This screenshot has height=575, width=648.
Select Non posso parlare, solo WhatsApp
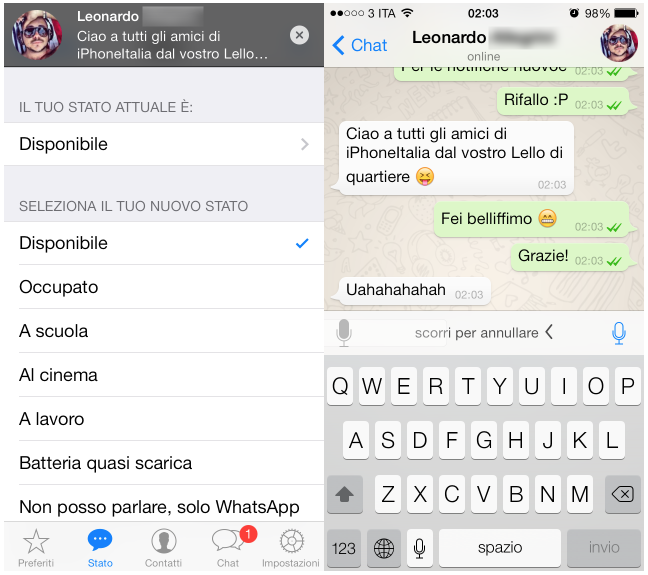click(x=162, y=506)
